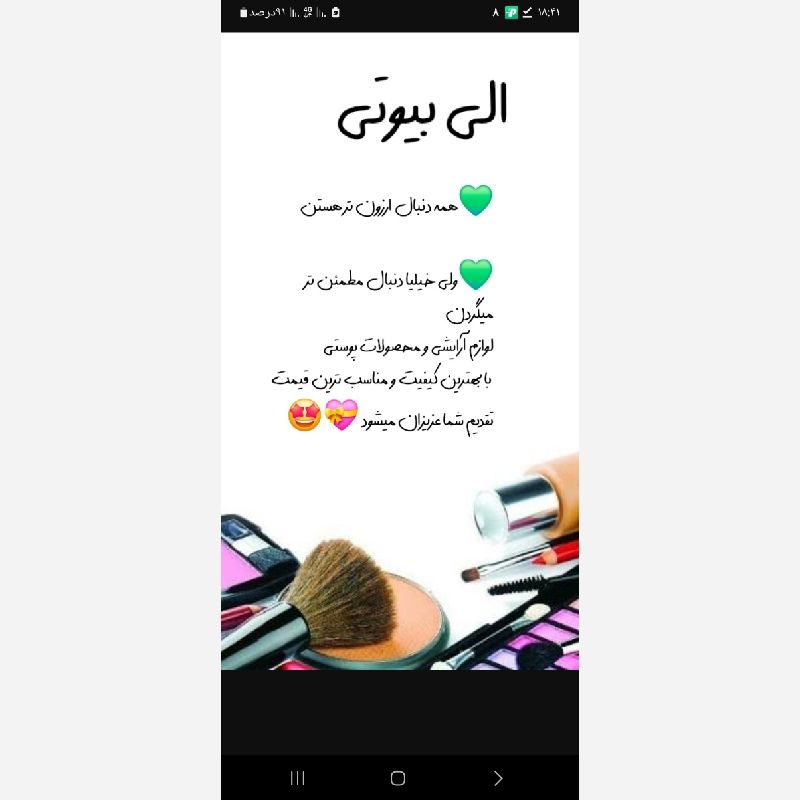Open recent apps from the navigation bar

(x=297, y=778)
